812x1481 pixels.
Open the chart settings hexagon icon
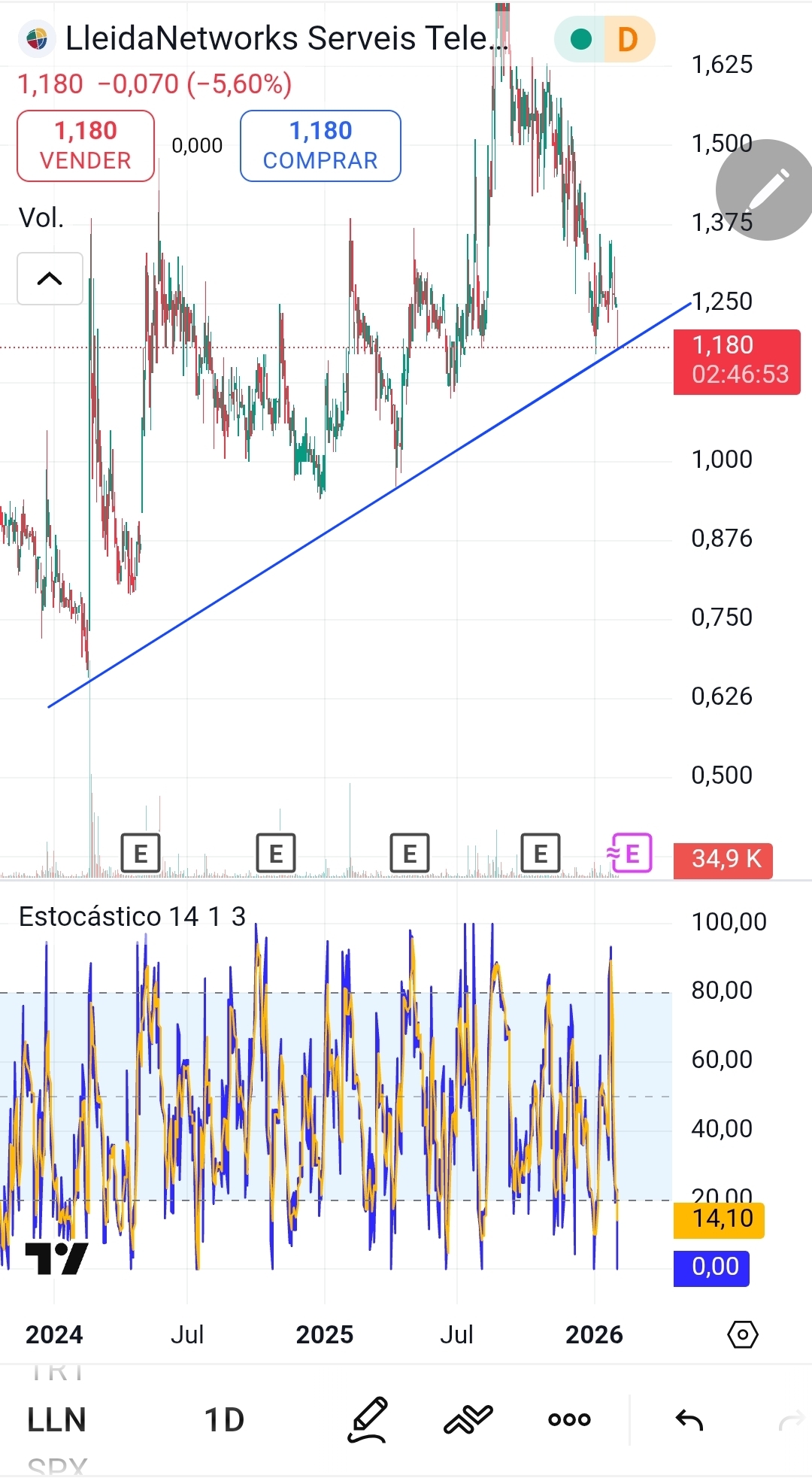[742, 1334]
